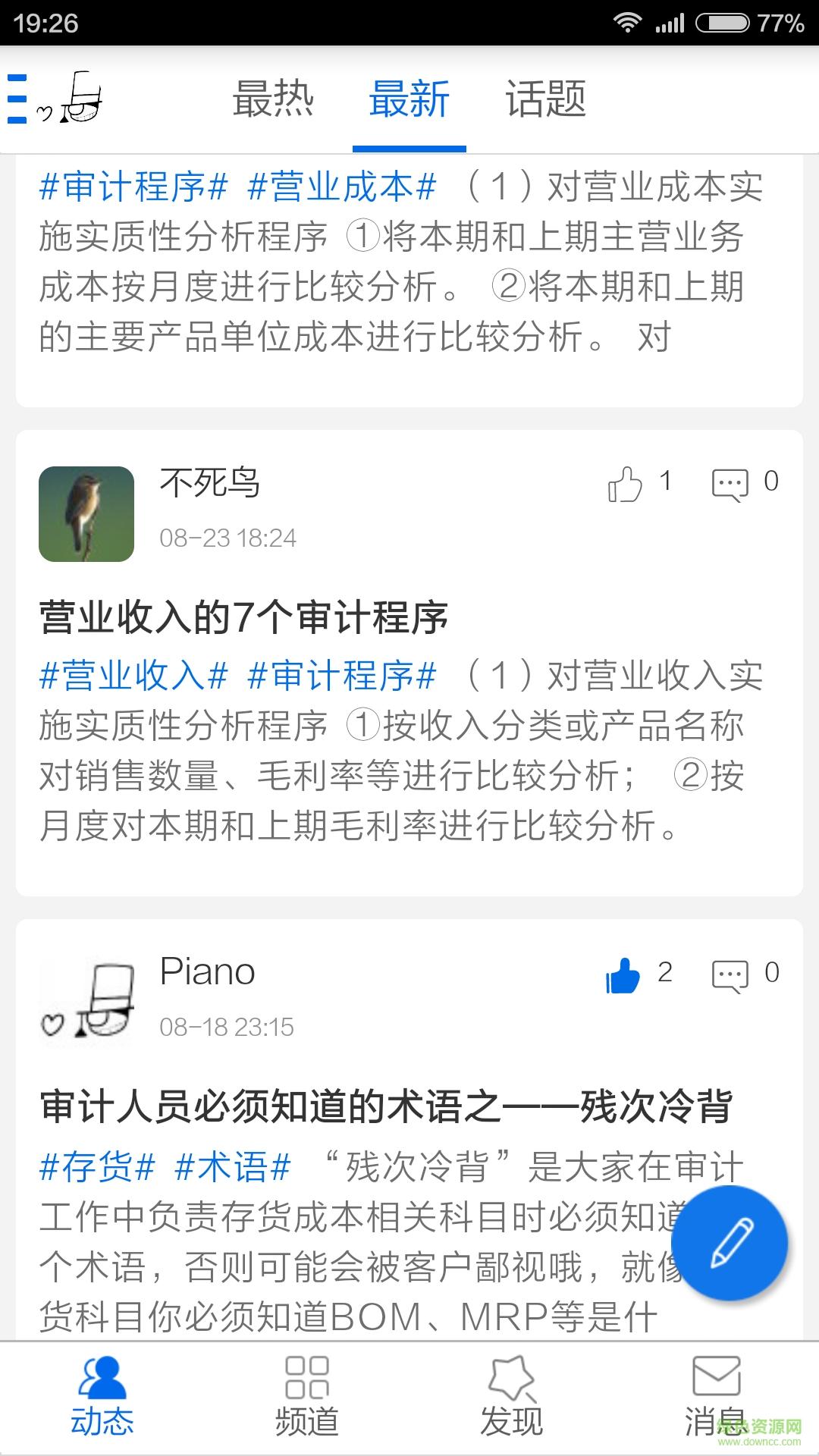Open the side drawer menu
This screenshot has height=1456, width=819.
(18, 99)
